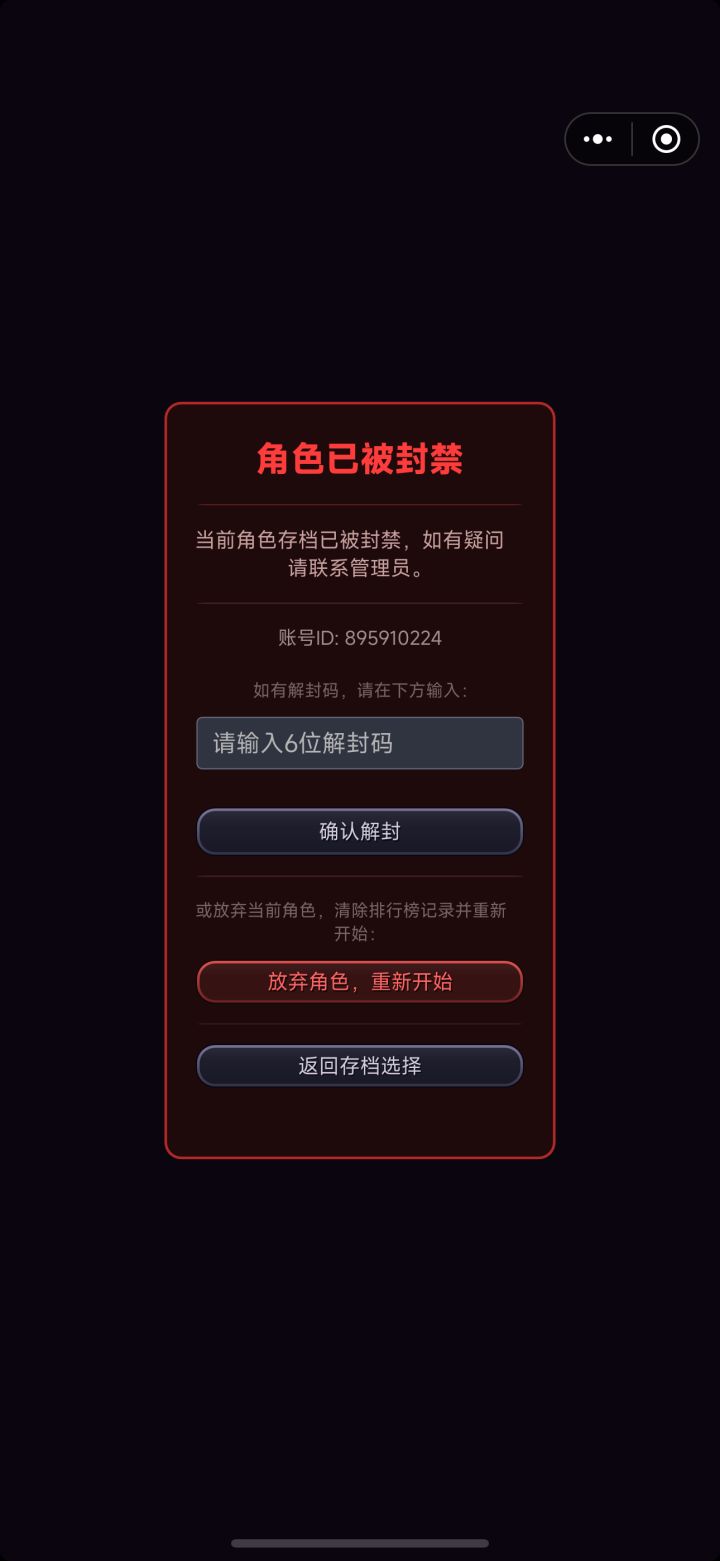Tap the home indicator bar at bottom
The image size is (720, 1561).
click(x=360, y=1543)
